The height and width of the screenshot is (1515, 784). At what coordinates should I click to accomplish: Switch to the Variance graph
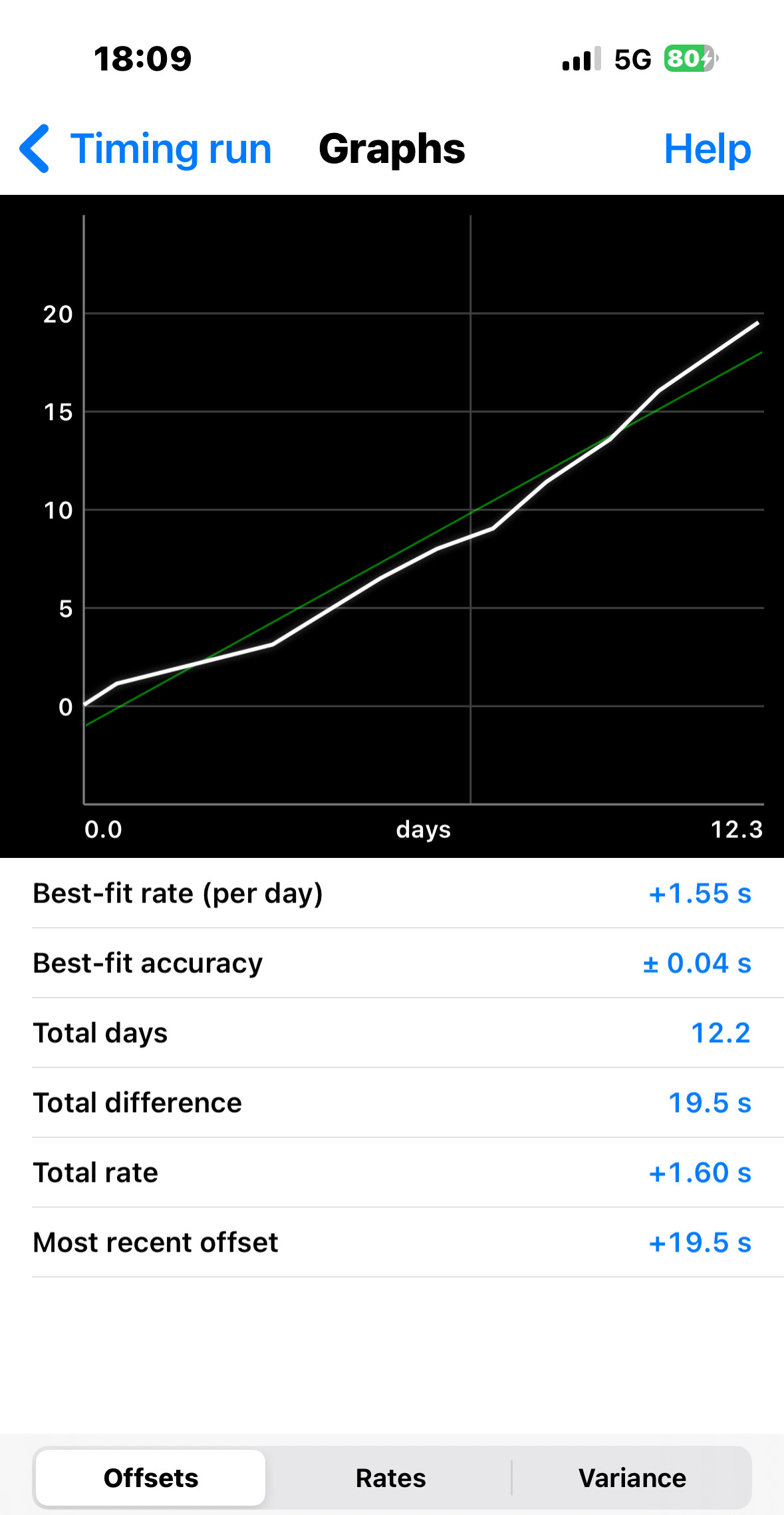click(632, 1478)
